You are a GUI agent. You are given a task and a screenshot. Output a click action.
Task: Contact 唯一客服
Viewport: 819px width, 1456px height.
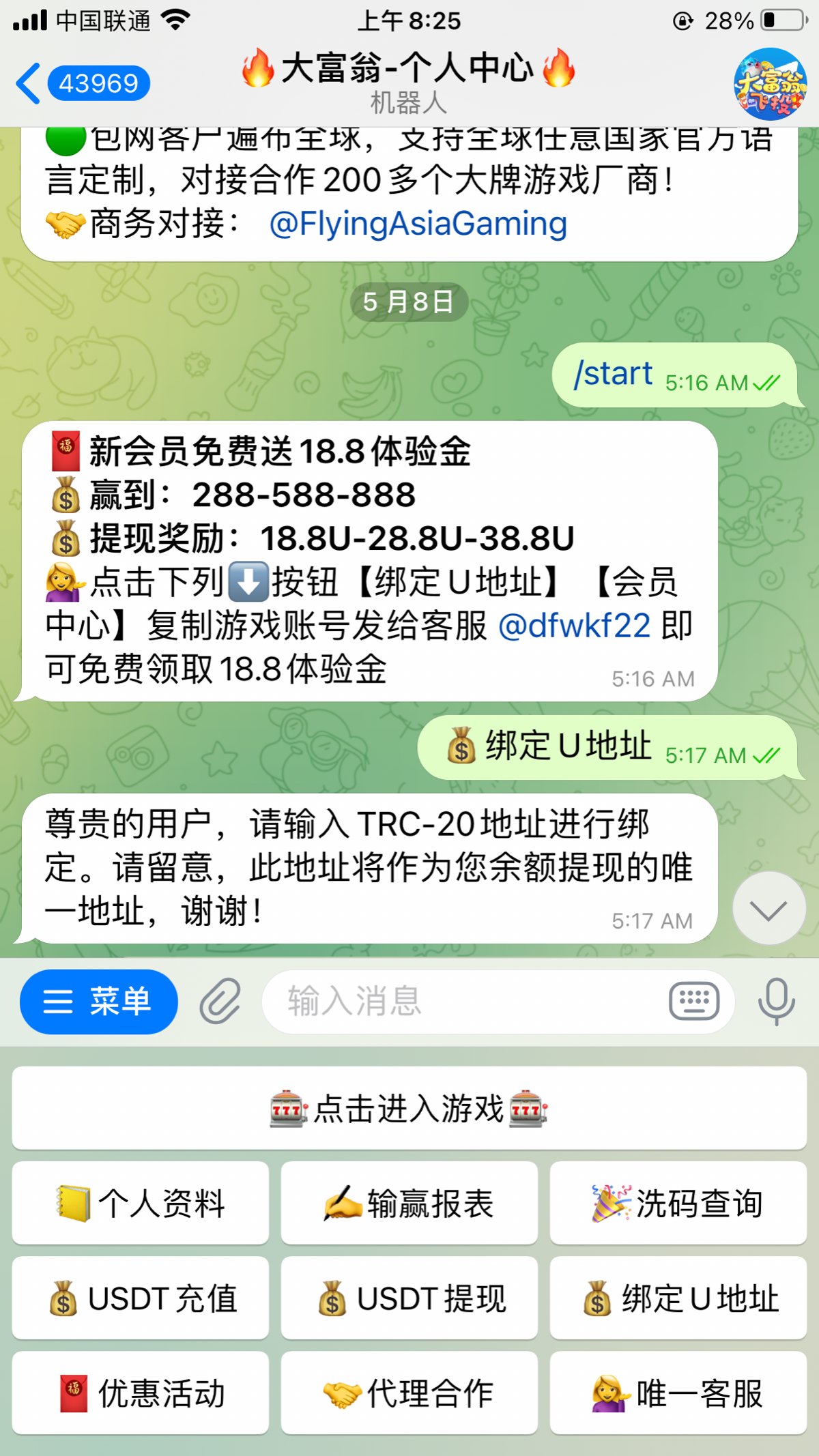[x=678, y=1393]
